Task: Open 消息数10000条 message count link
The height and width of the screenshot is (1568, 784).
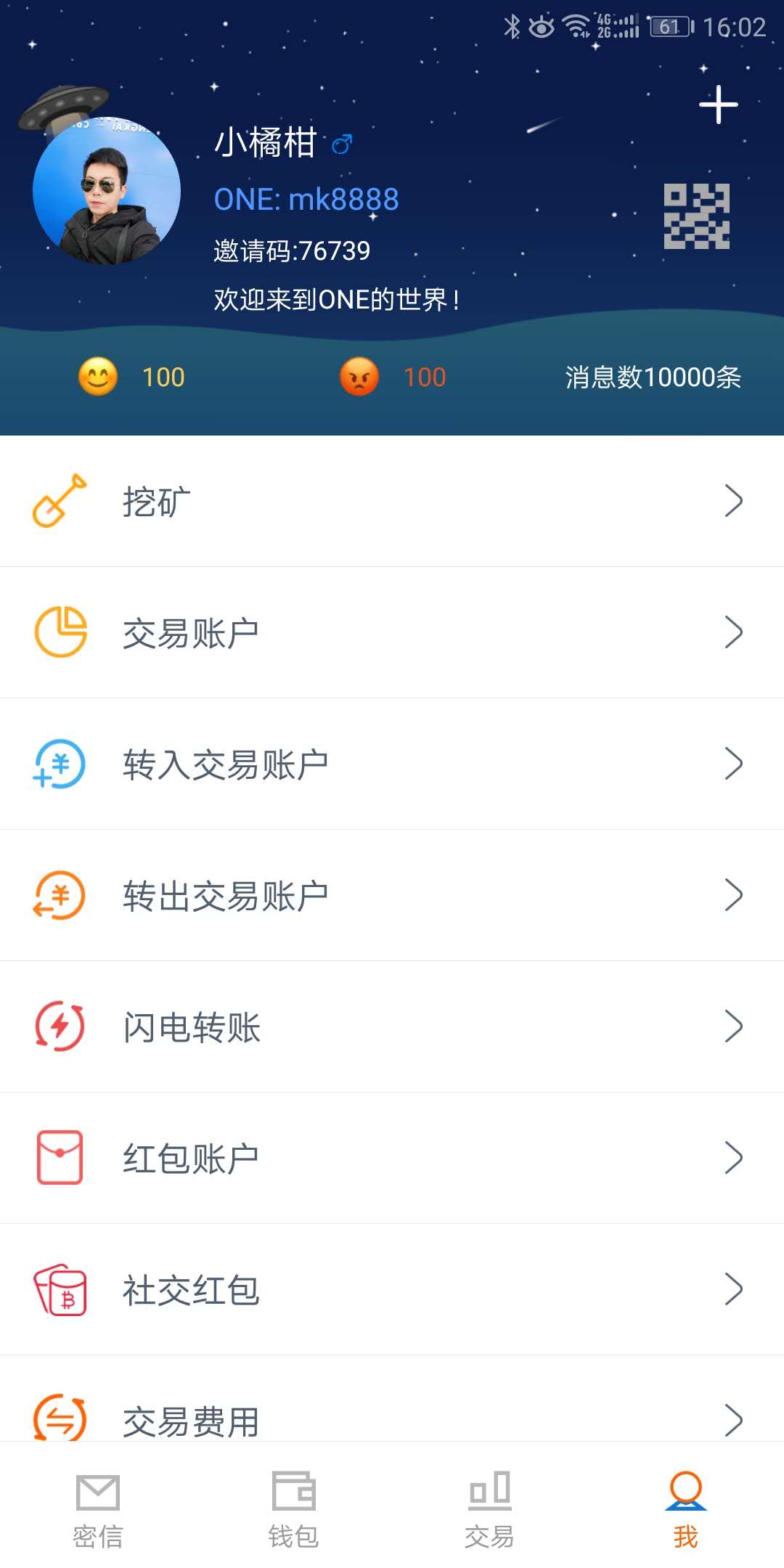Action: point(652,377)
